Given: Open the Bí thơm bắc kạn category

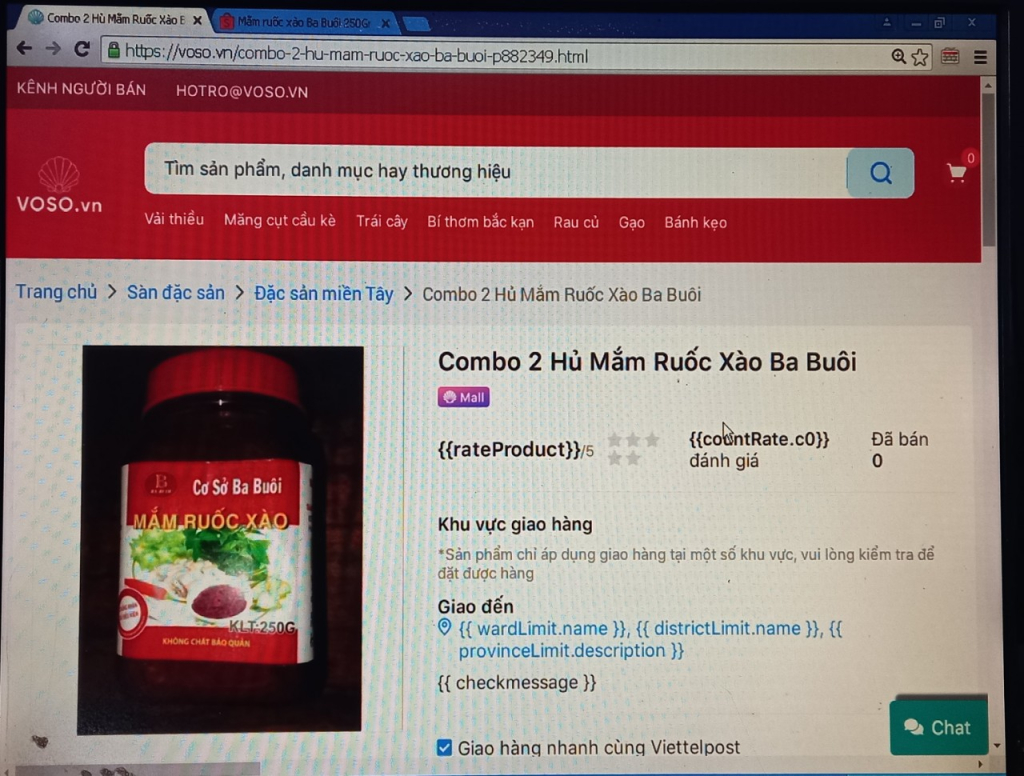Looking at the screenshot, I should pos(480,222).
